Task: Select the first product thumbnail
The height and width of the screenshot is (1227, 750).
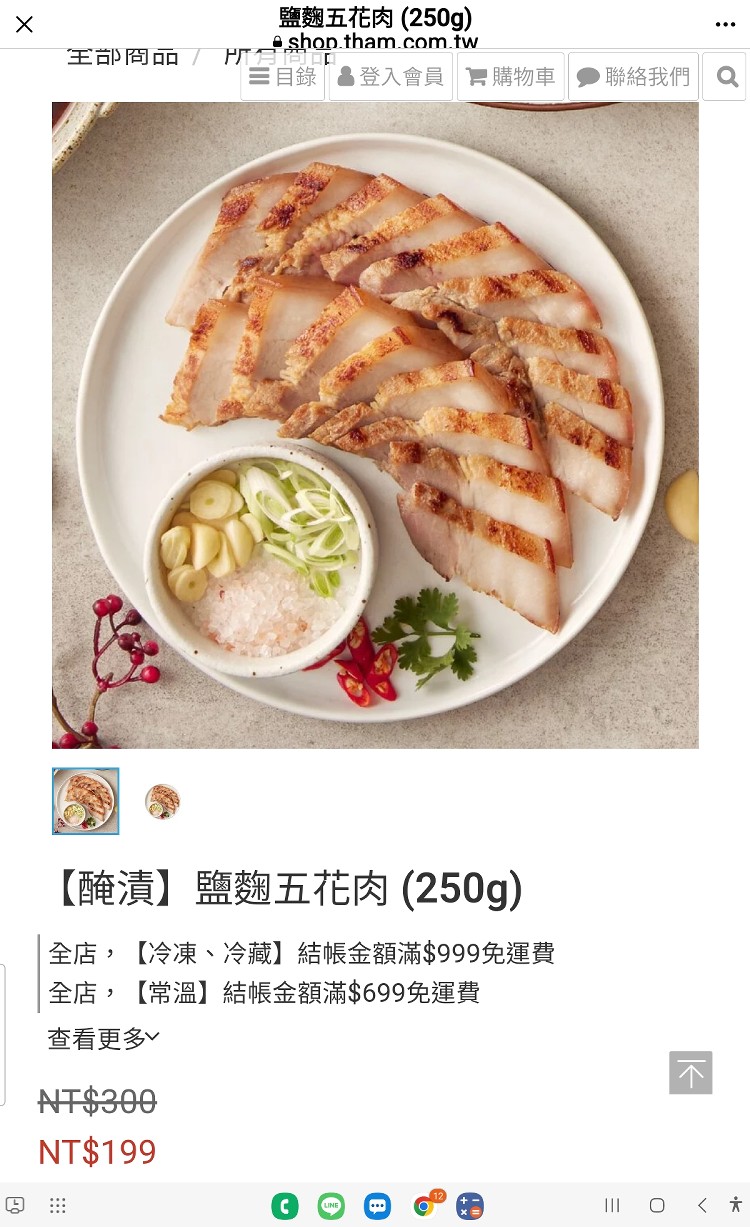Action: 86,801
